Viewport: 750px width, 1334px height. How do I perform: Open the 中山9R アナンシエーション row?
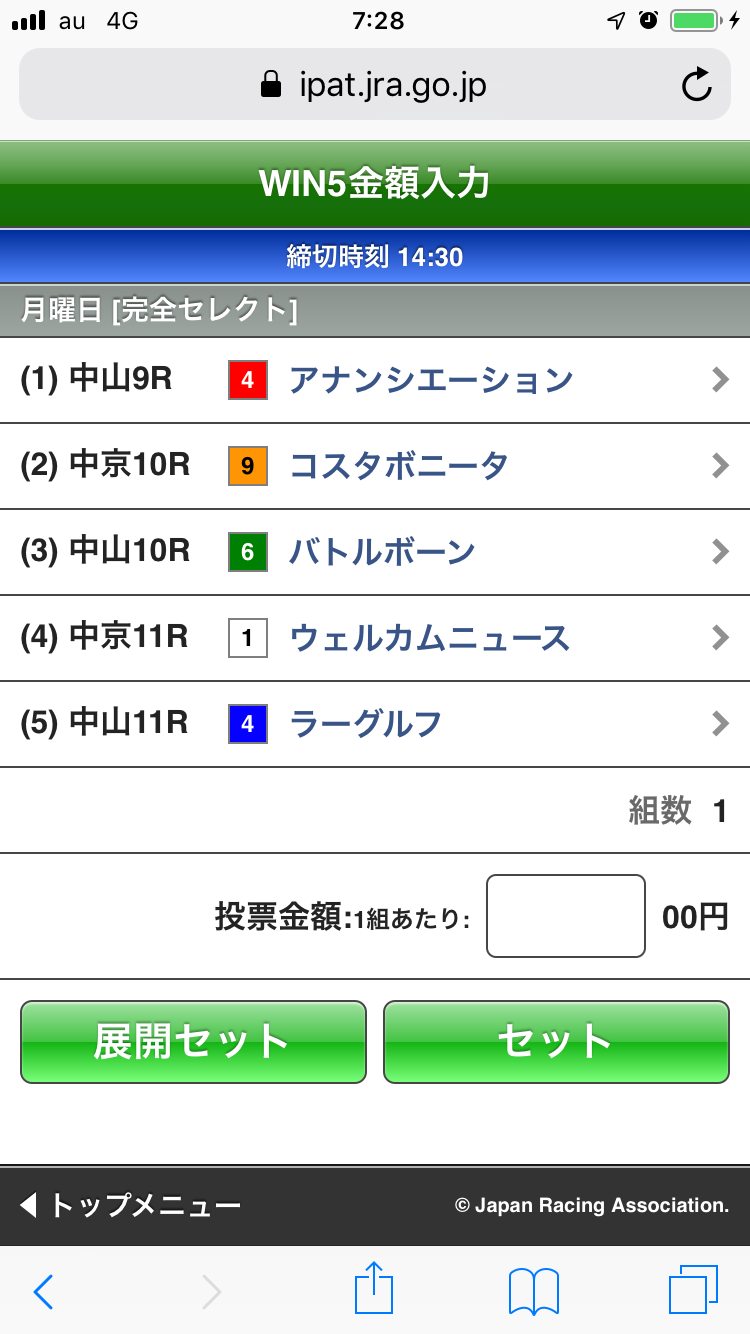(375, 380)
